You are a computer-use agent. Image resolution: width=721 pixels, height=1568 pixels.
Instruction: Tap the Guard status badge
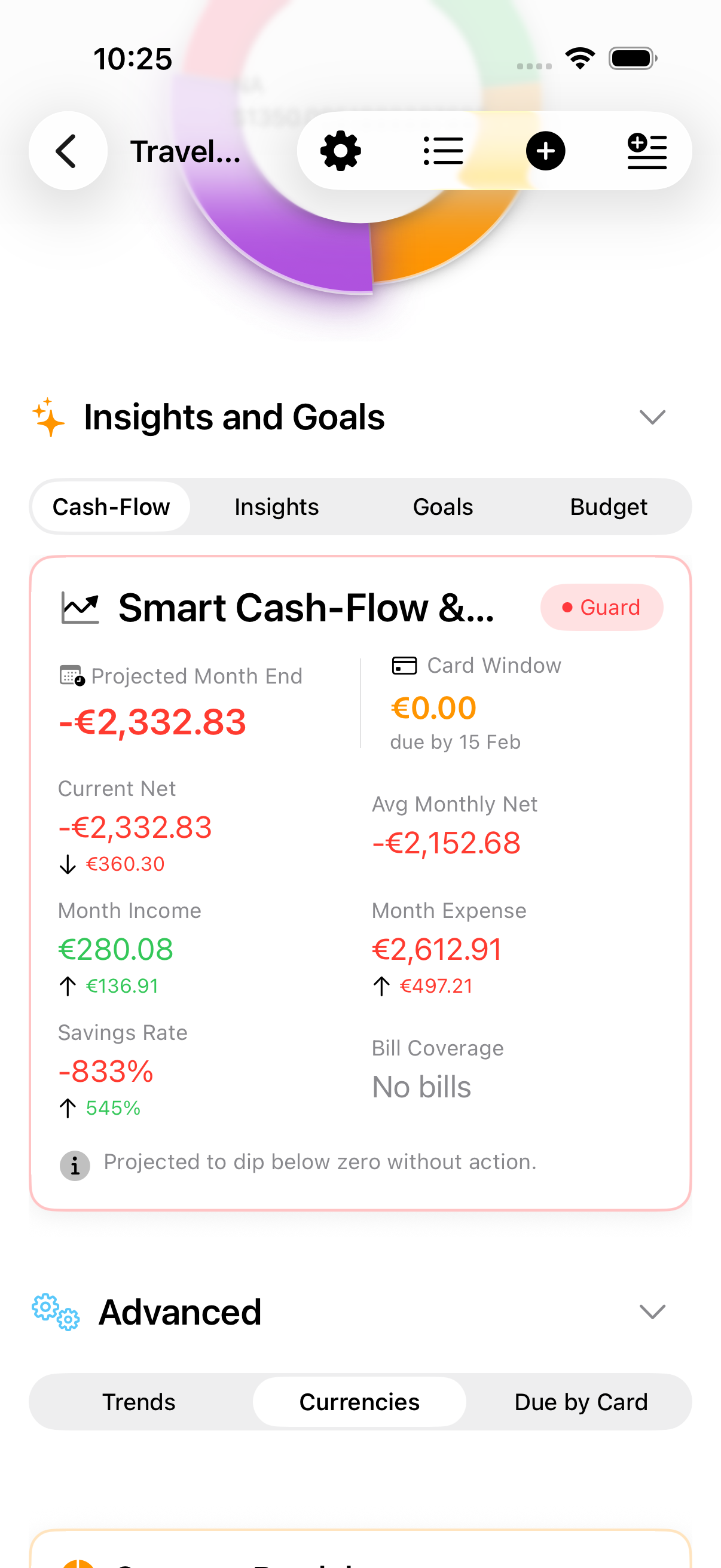[601, 607]
